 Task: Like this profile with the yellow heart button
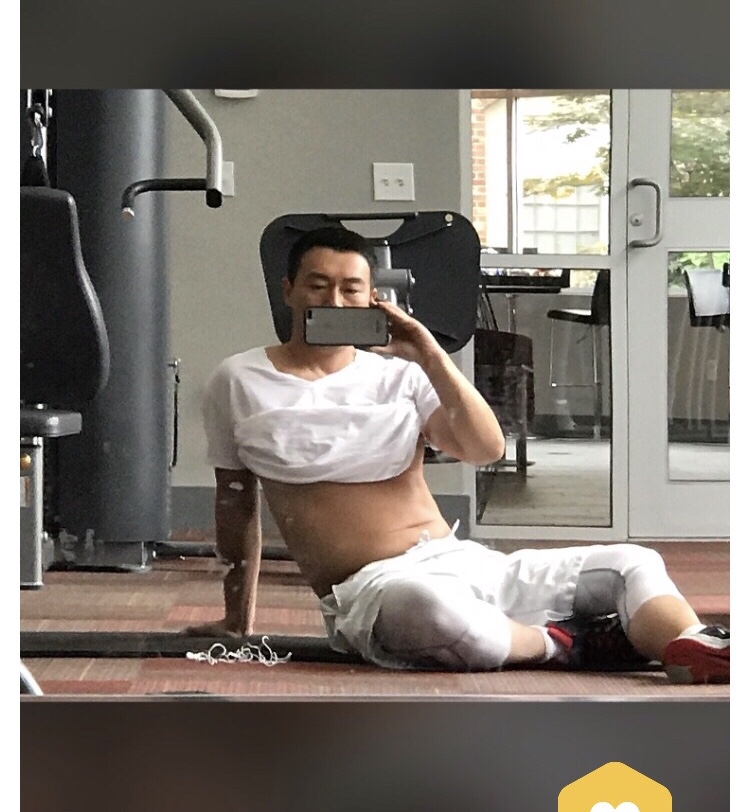(x=614, y=791)
